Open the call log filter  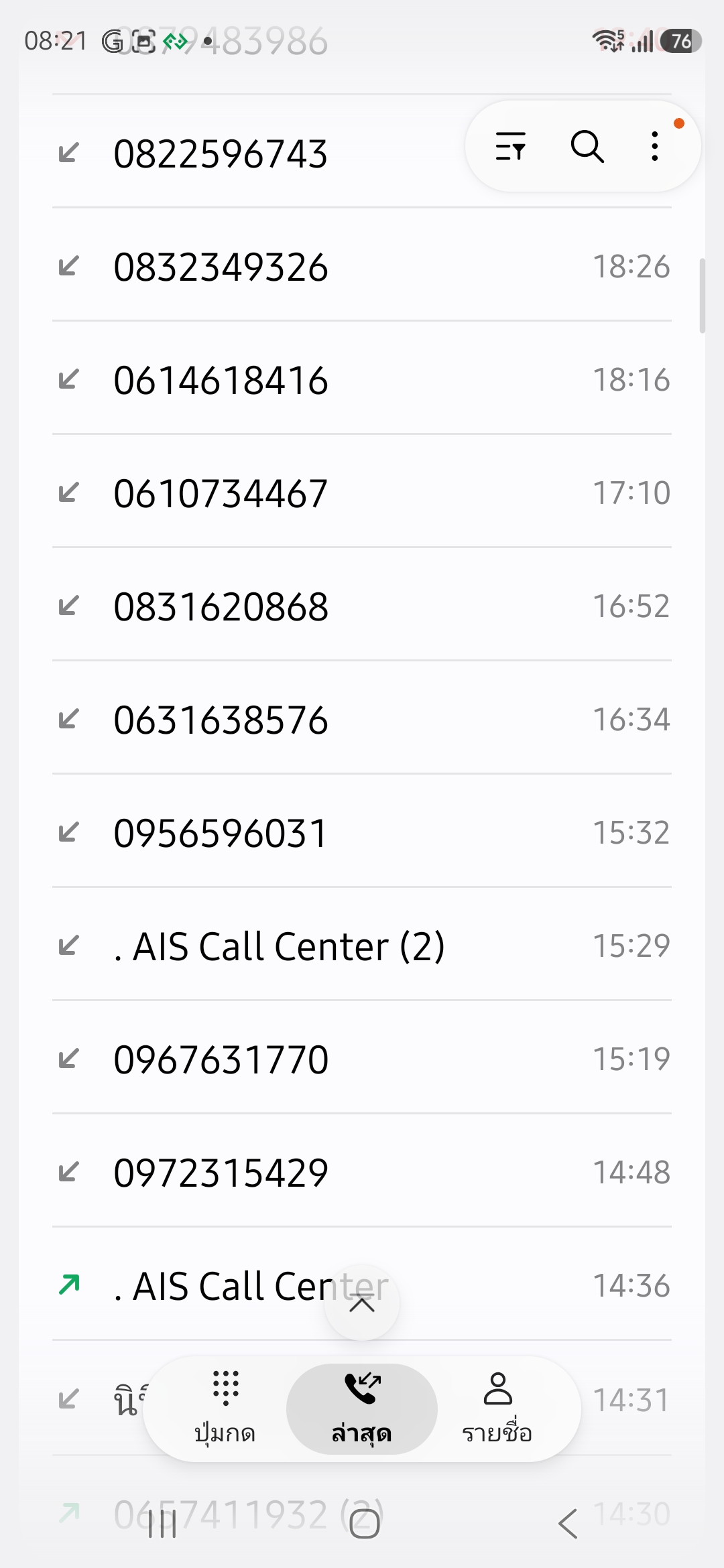[510, 146]
